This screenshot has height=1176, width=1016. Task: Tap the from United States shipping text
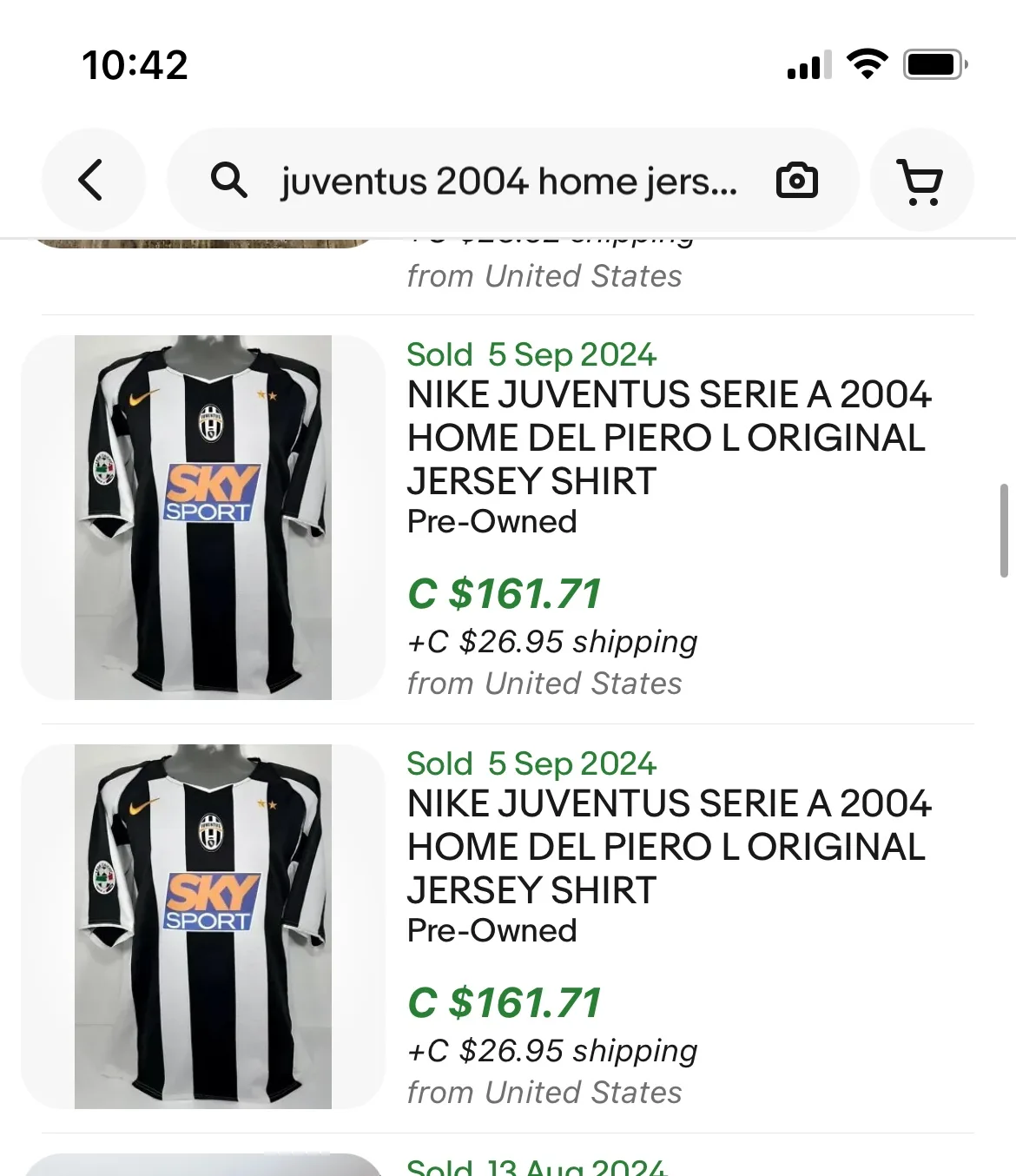[544, 683]
